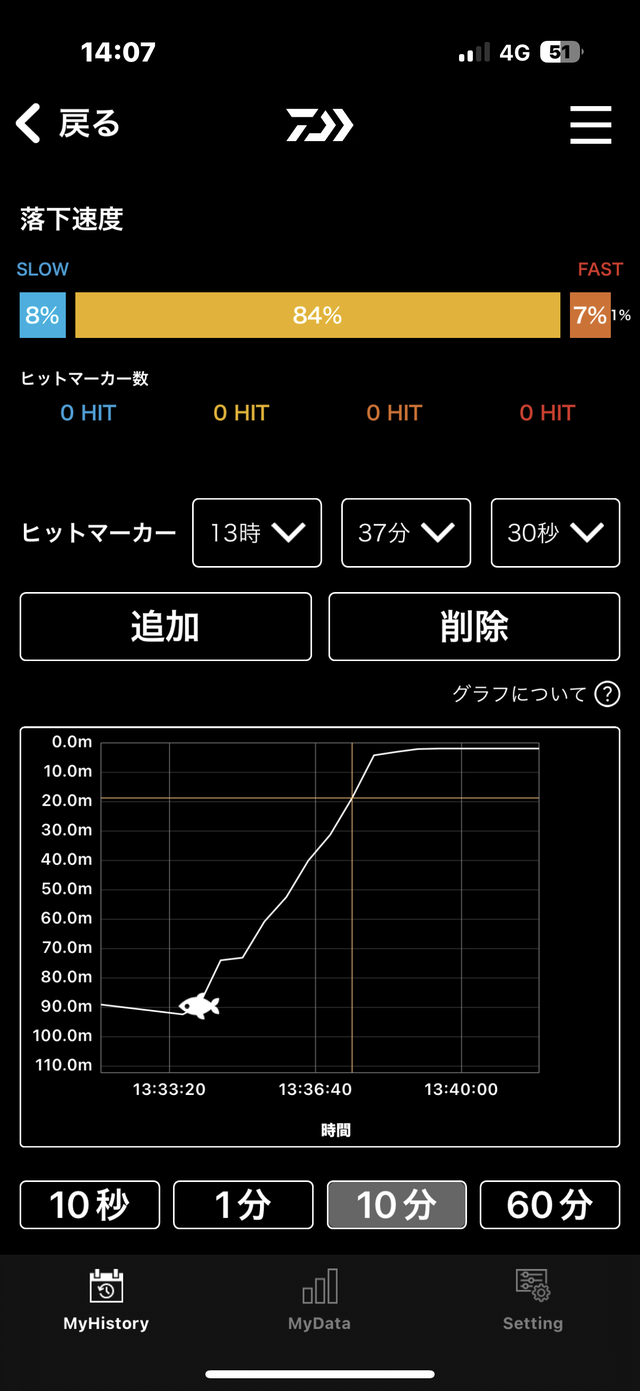The width and height of the screenshot is (640, 1391).
Task: Open the 37分 minute dropdown
Action: 406,533
